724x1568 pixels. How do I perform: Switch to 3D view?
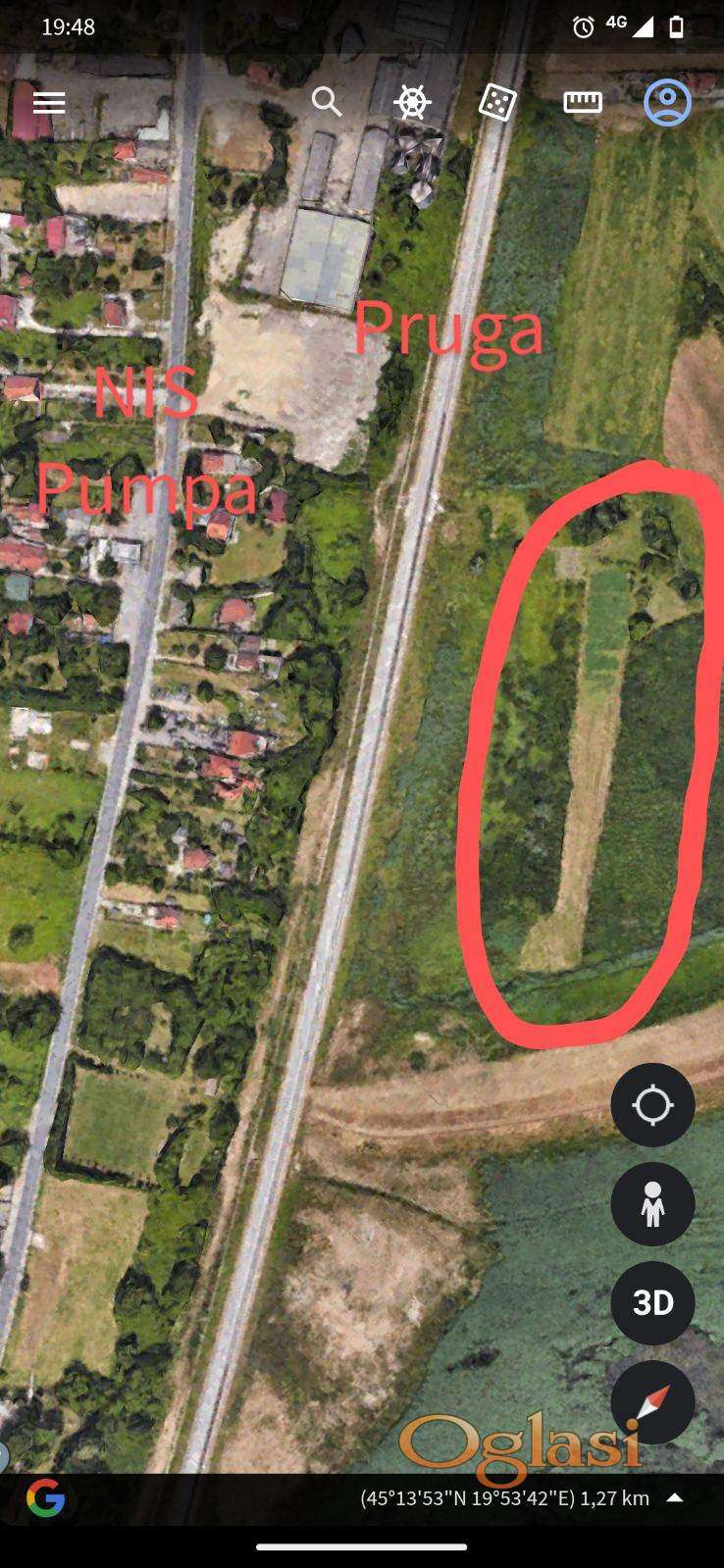click(652, 1302)
